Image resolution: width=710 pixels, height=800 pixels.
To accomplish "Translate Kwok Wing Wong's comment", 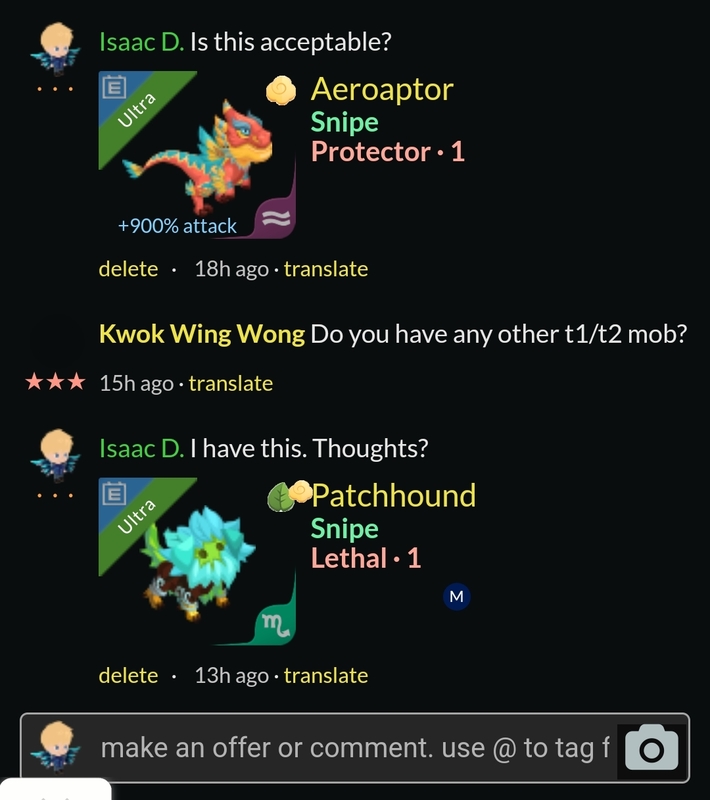I will coord(230,383).
